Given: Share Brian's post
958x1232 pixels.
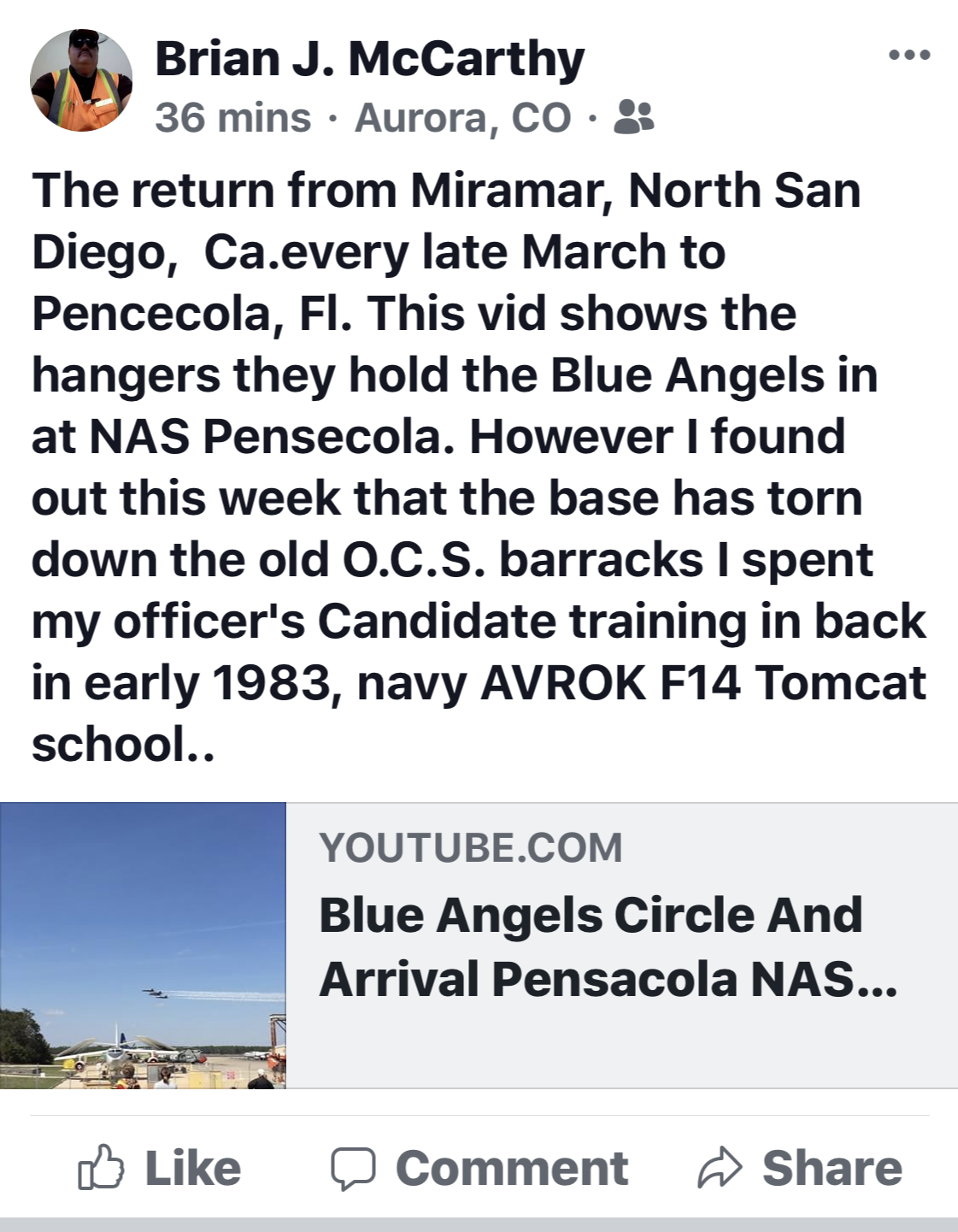Looking at the screenshot, I should pyautogui.click(x=800, y=1168).
